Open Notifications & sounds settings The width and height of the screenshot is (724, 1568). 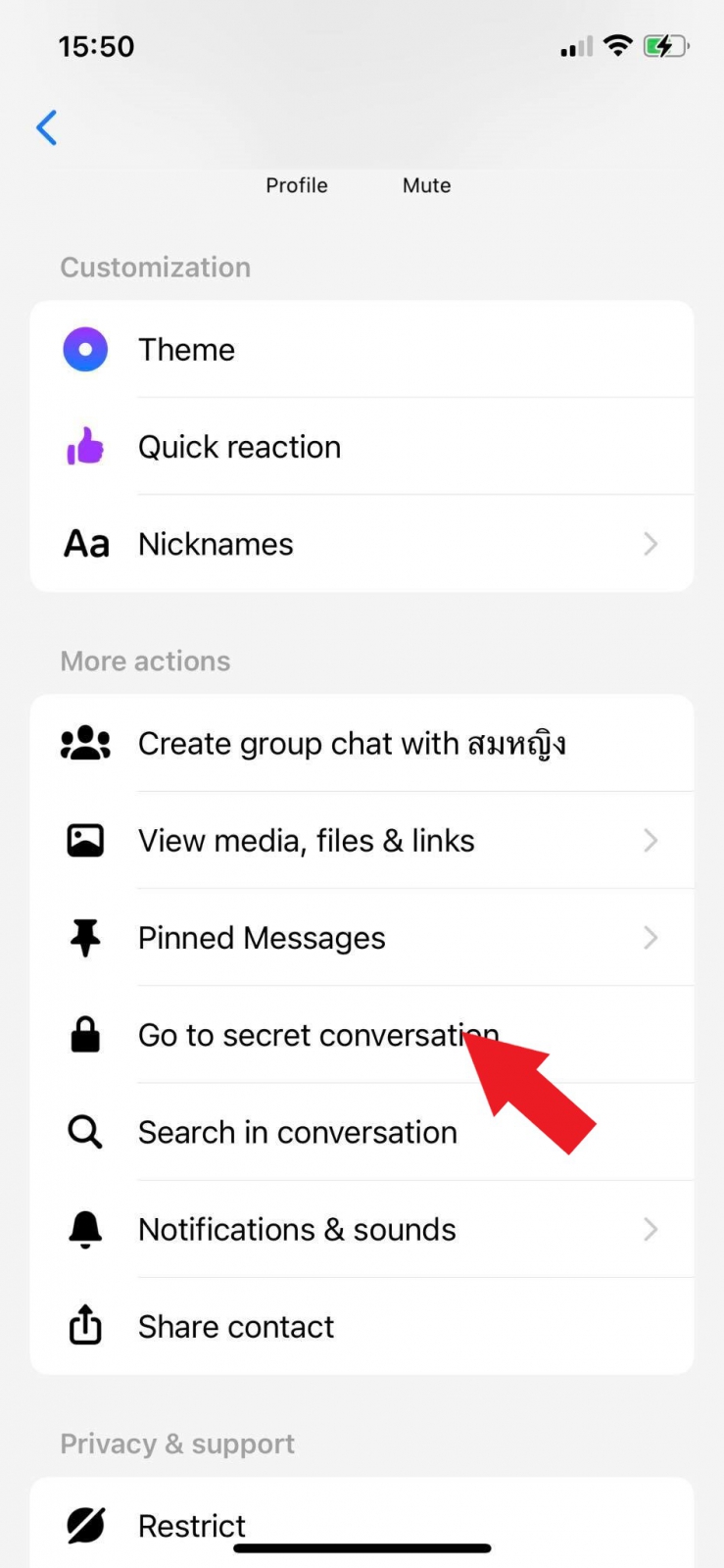click(x=297, y=1230)
